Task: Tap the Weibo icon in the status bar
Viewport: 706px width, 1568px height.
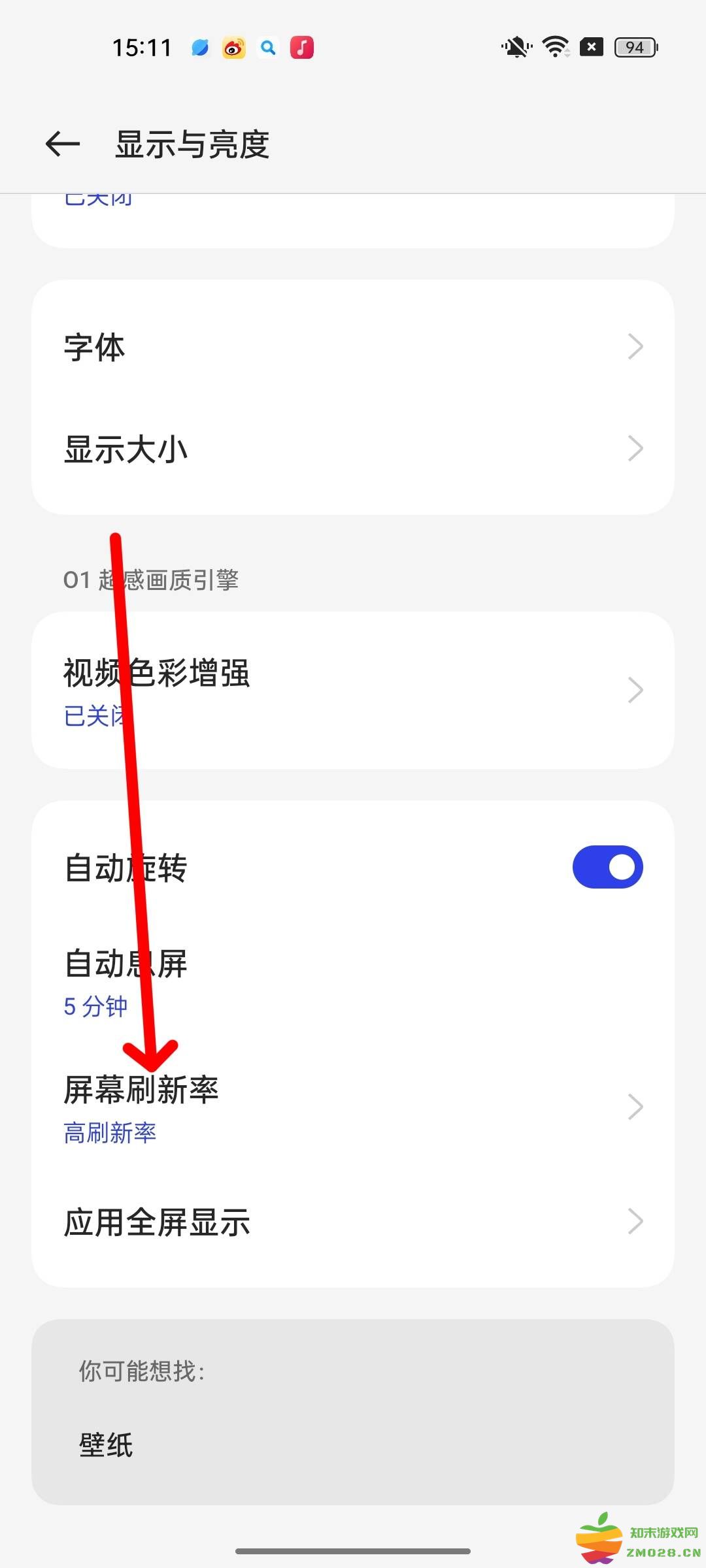Action: pos(234,47)
